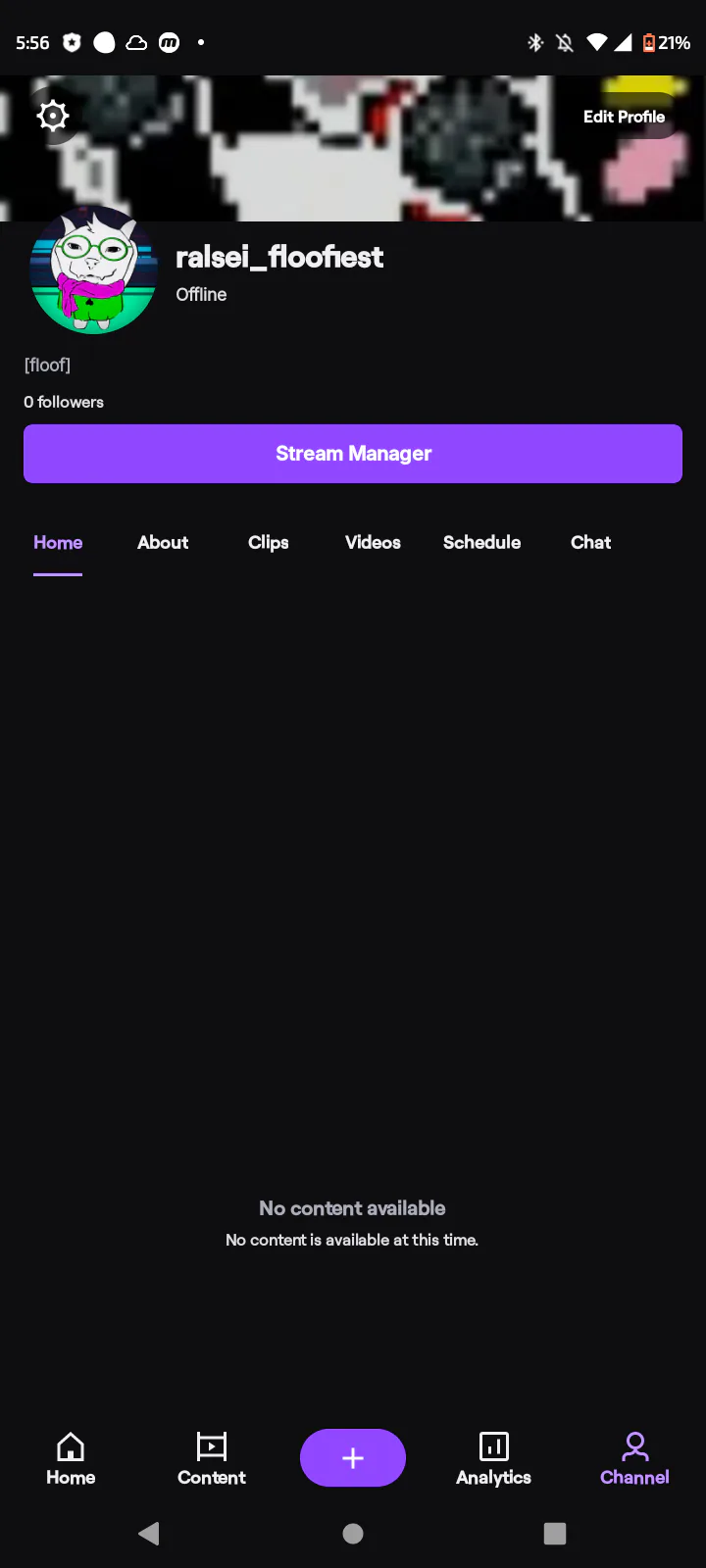This screenshot has width=706, height=1568.
Task: Tap the ralsei_floofiest profile avatar
Action: (x=94, y=271)
